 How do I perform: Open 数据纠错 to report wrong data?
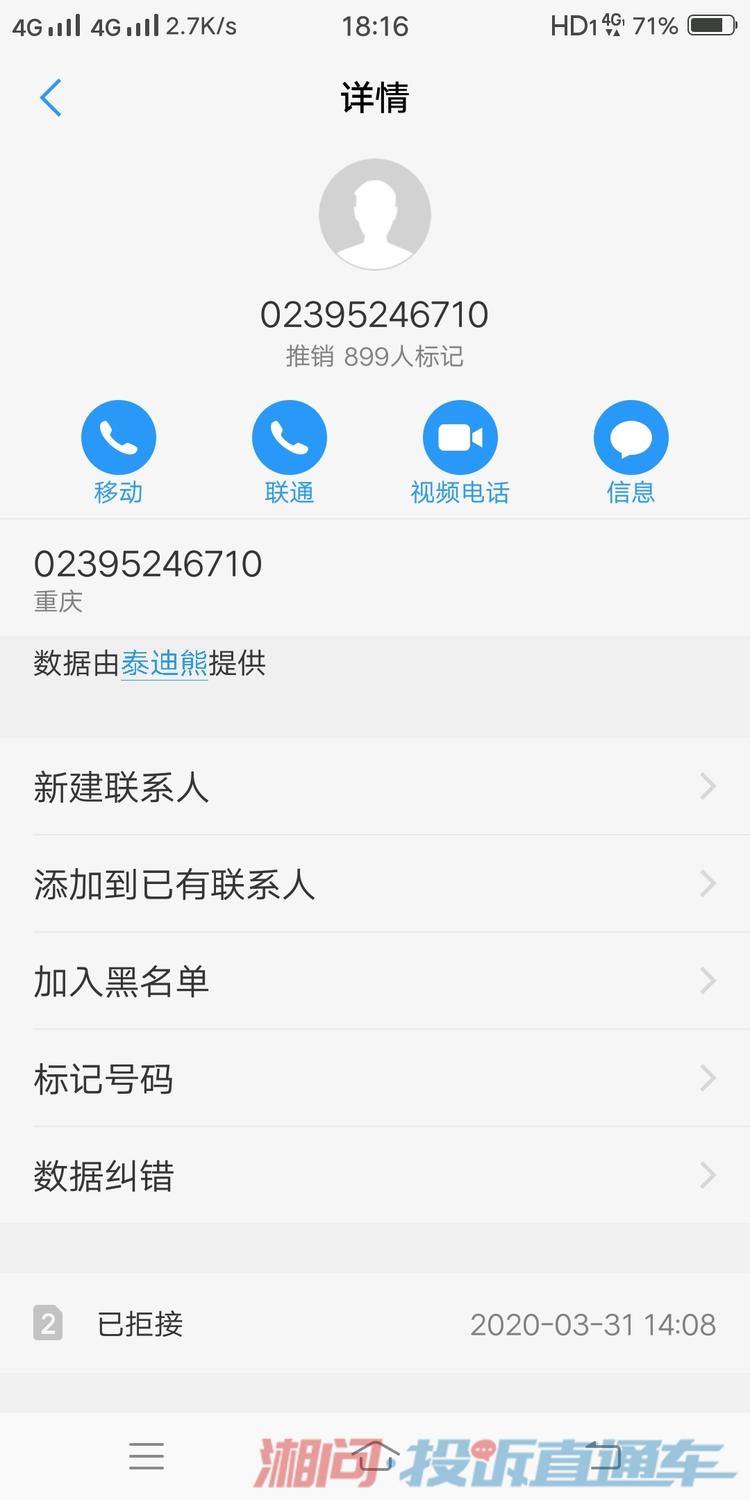tap(375, 1175)
